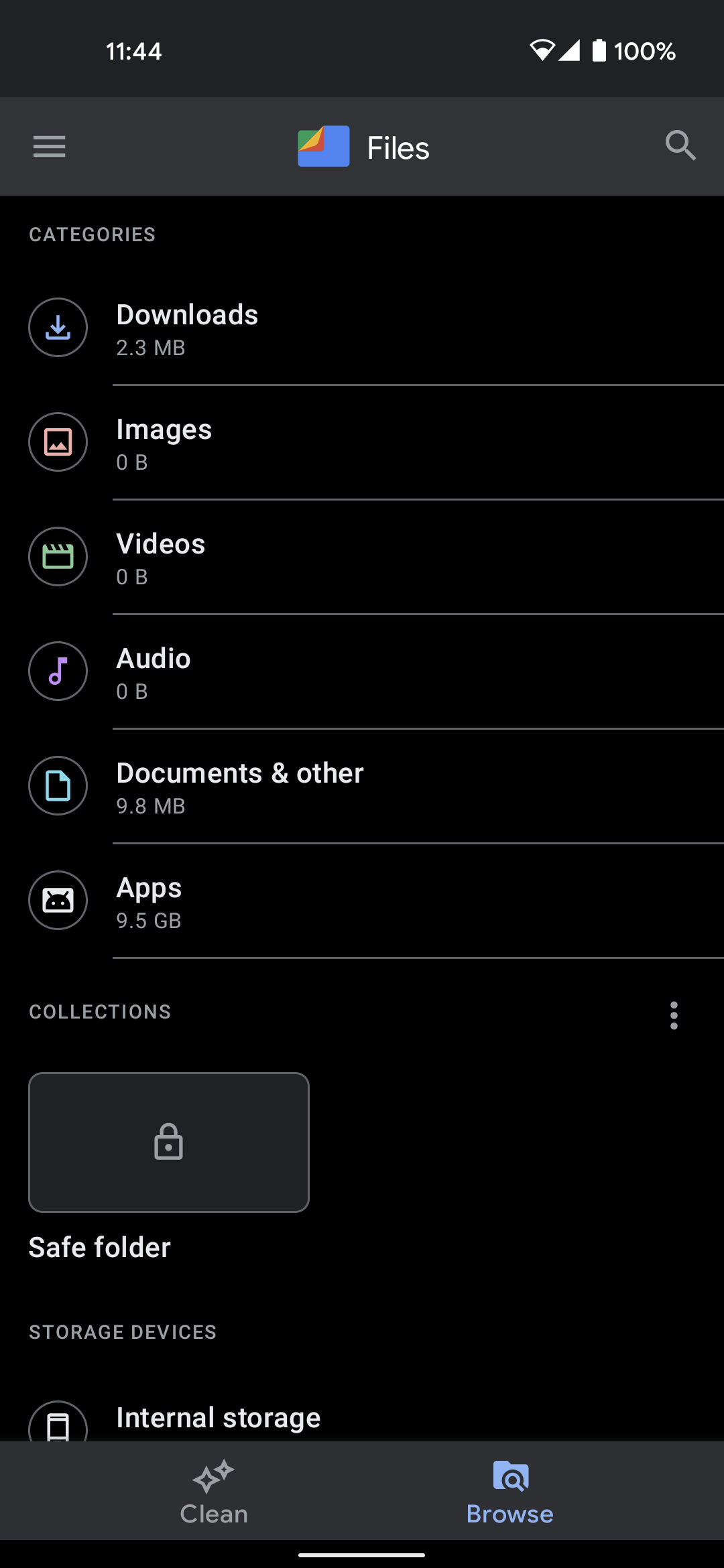Open the Safe folder
Viewport: 724px width, 1568px height.
pos(169,1142)
